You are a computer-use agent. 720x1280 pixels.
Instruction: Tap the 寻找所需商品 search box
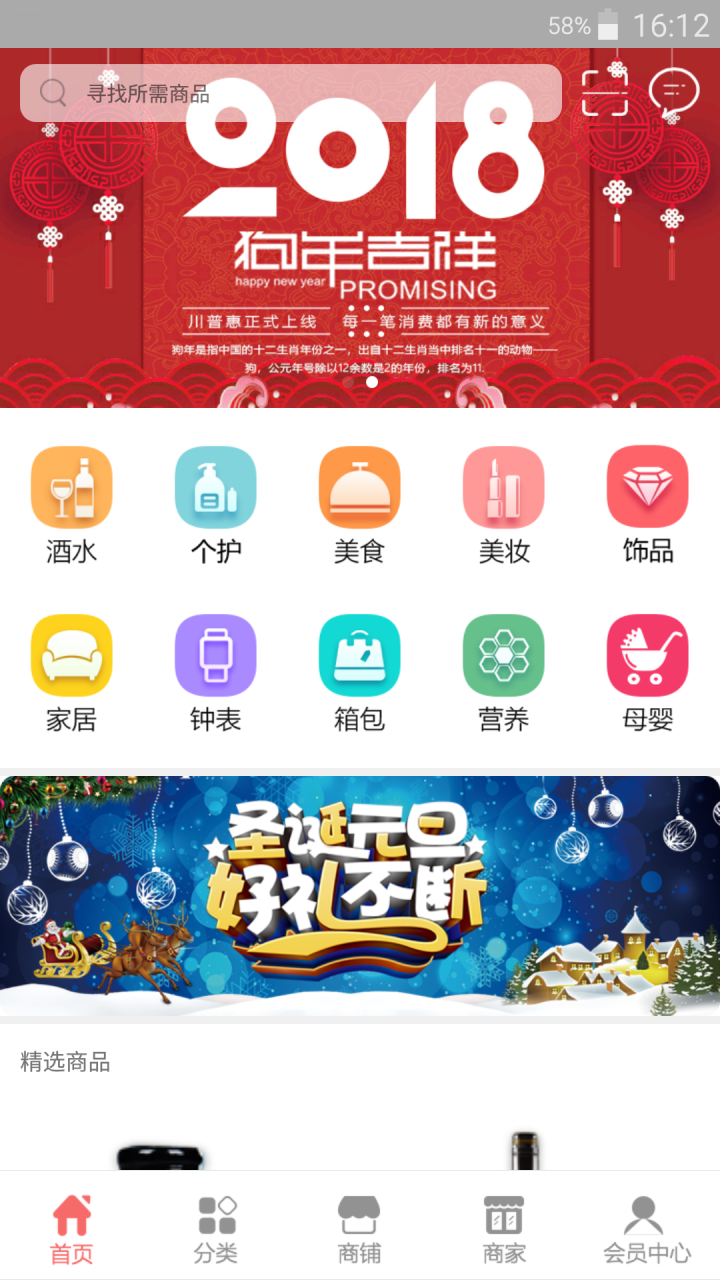point(290,93)
